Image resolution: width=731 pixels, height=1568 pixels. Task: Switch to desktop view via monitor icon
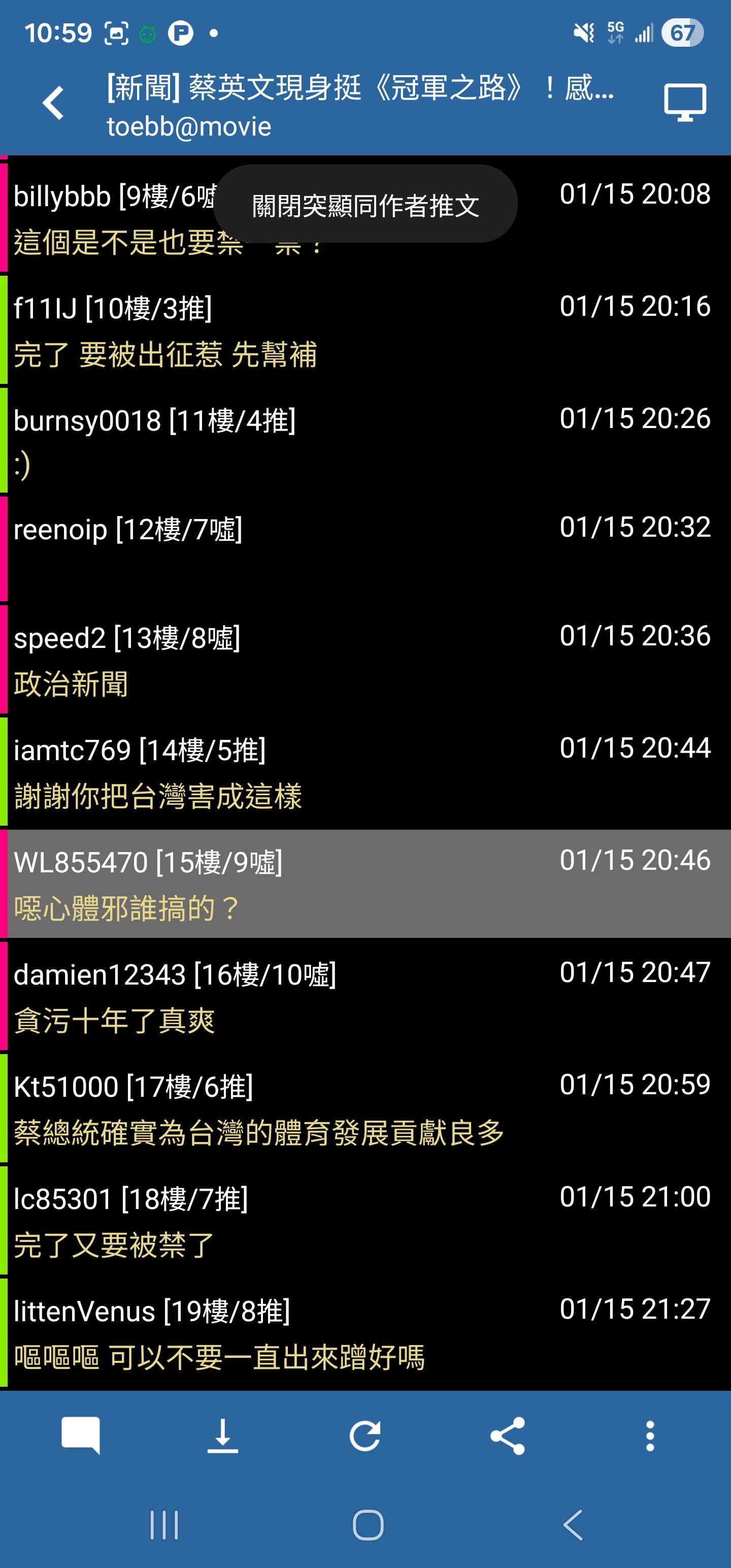click(x=684, y=103)
